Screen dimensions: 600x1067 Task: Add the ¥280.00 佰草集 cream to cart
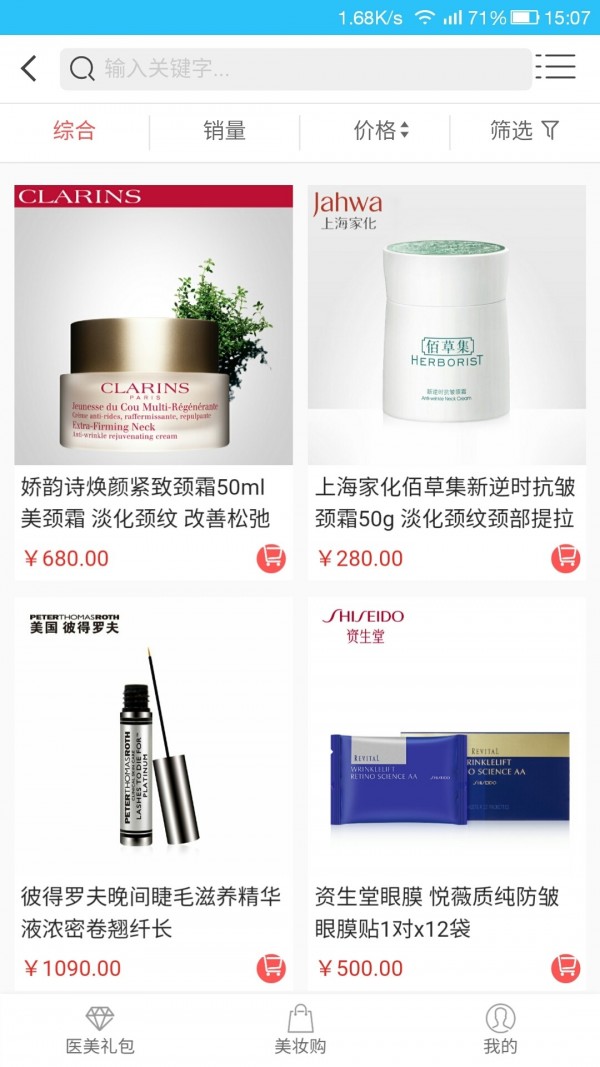(565, 558)
